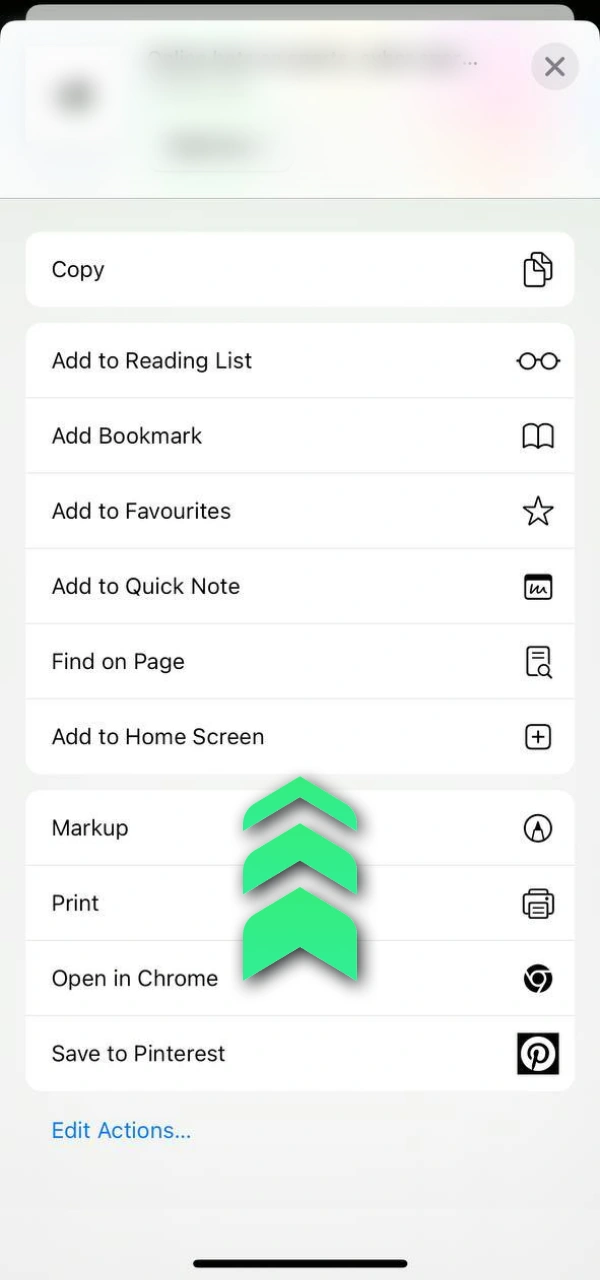Image resolution: width=600 pixels, height=1280 pixels.
Task: Open Find on Page
Action: click(x=300, y=661)
